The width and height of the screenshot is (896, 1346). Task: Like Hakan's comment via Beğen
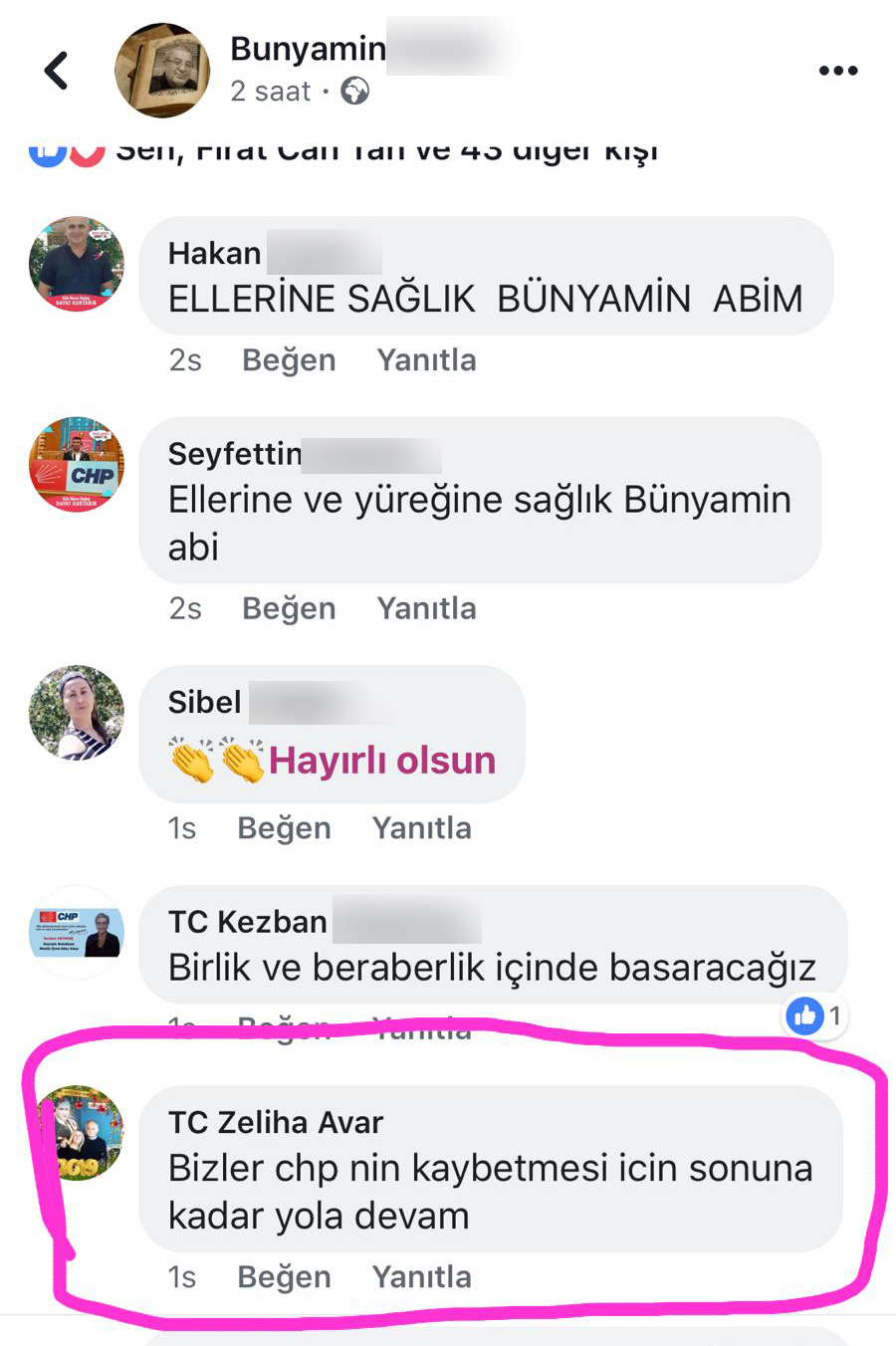pos(289,359)
